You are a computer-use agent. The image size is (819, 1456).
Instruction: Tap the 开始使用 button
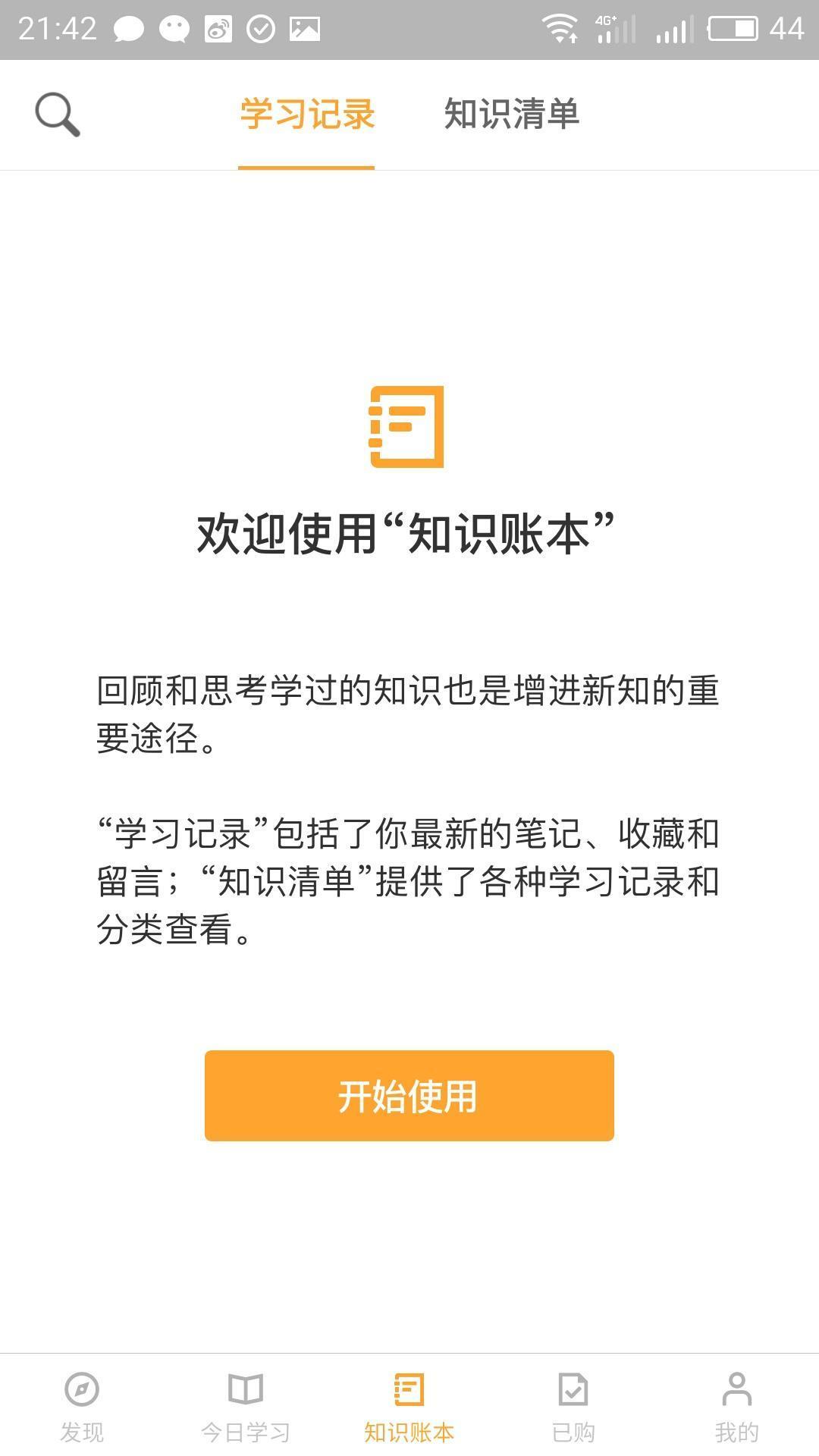point(409,1095)
